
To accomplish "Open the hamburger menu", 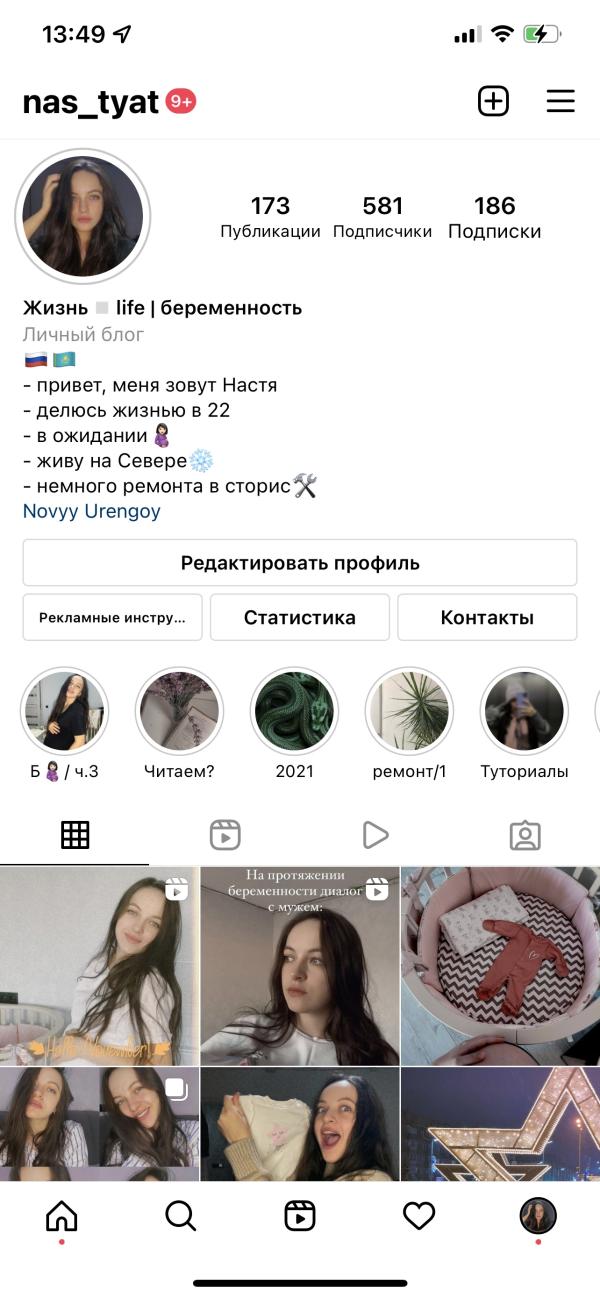I will 560,101.
